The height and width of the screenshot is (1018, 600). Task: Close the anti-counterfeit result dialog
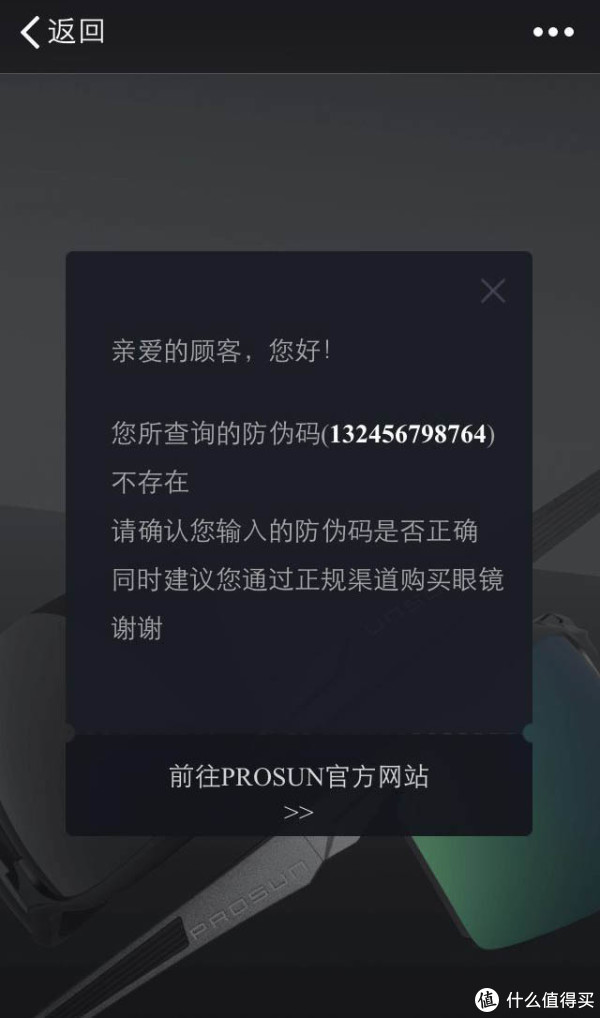[x=493, y=291]
